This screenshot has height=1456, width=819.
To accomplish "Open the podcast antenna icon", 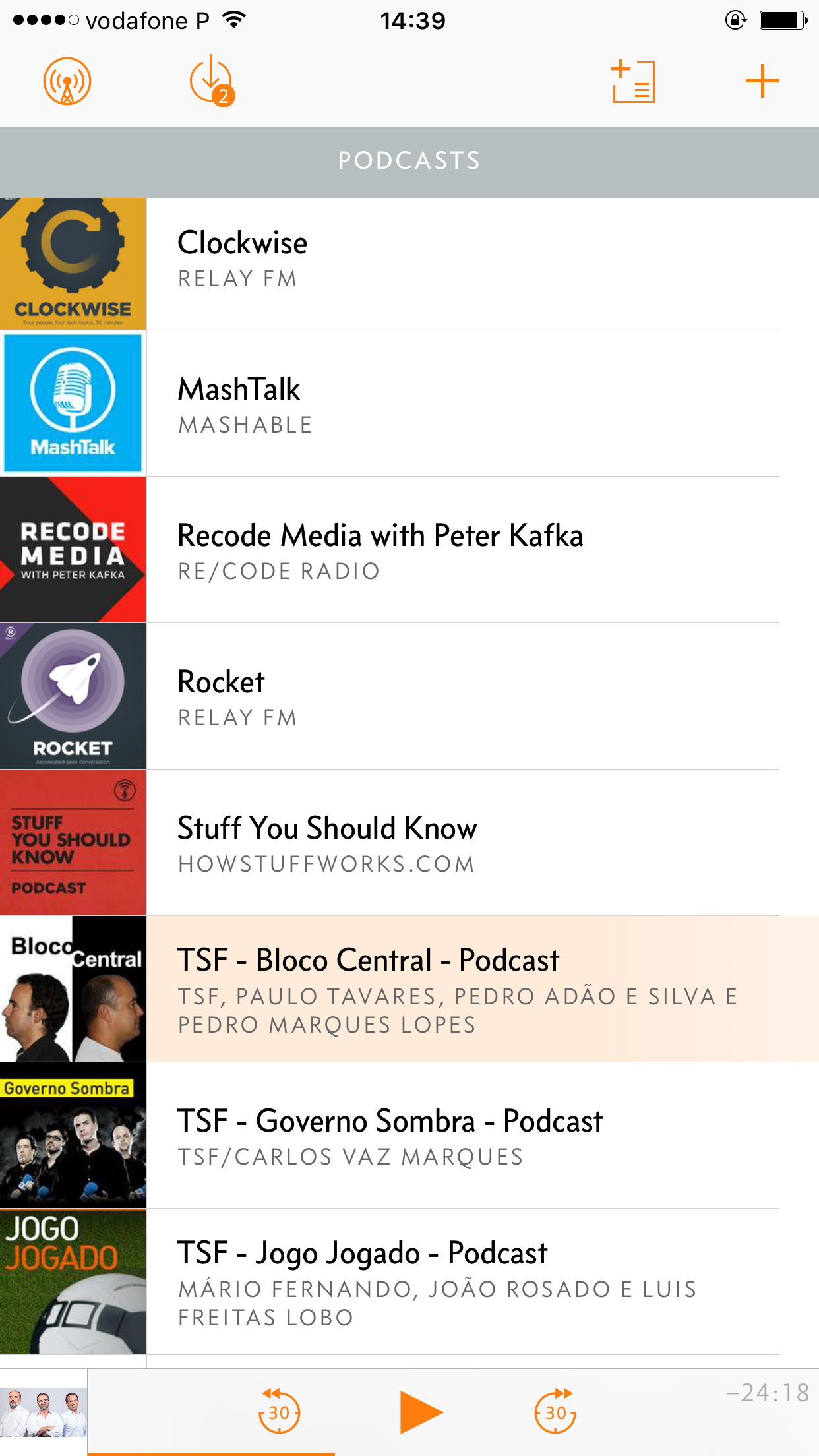I will (67, 82).
